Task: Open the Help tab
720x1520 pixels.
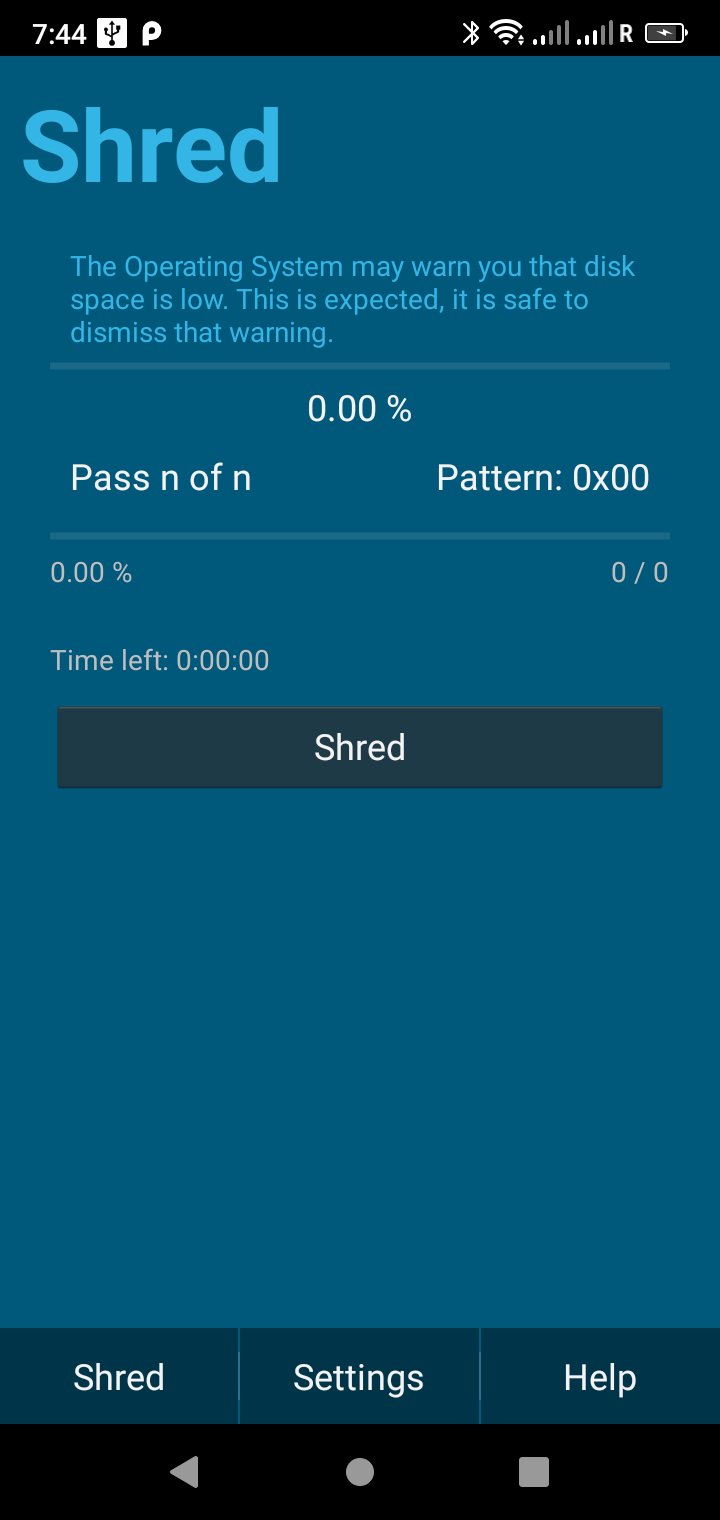Action: pyautogui.click(x=599, y=1377)
